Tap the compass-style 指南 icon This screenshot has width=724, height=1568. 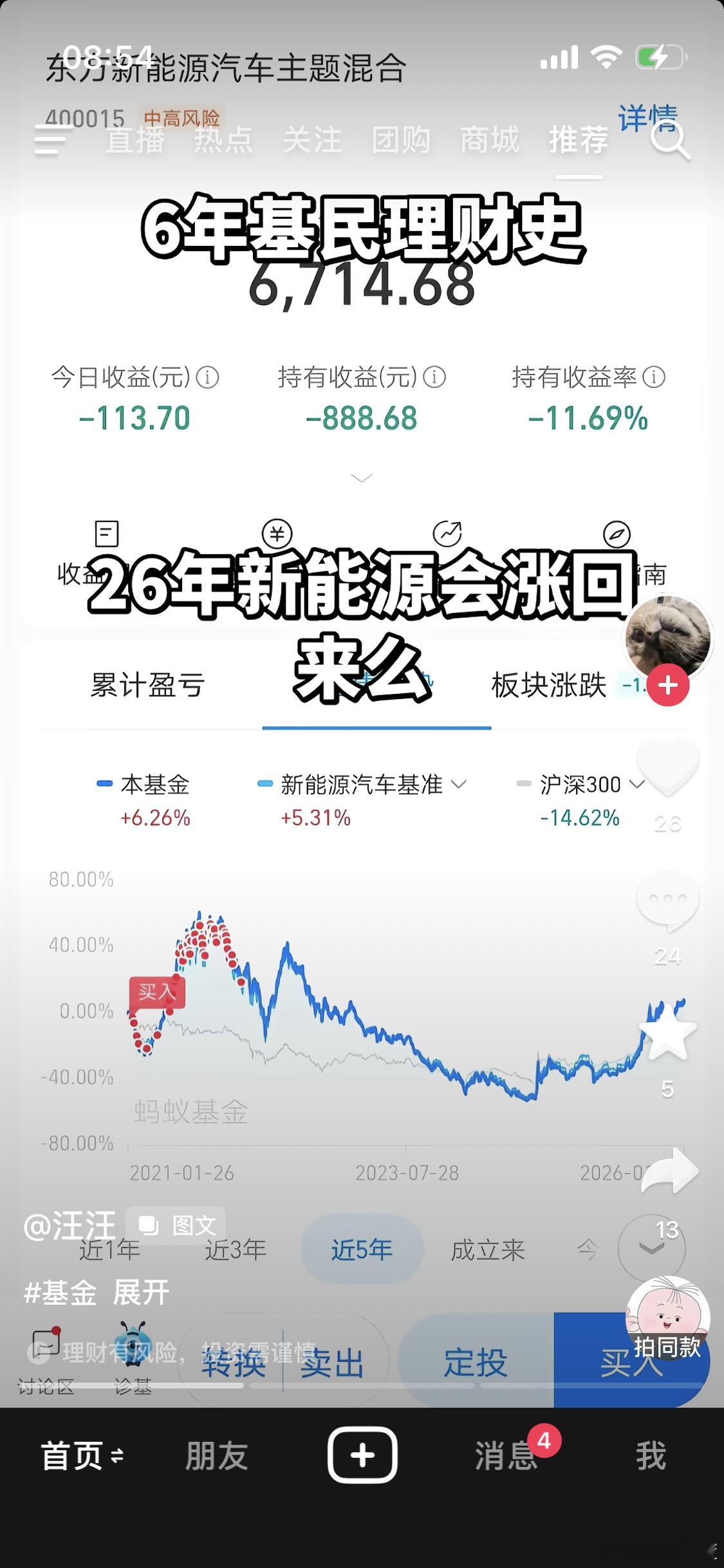point(618,533)
